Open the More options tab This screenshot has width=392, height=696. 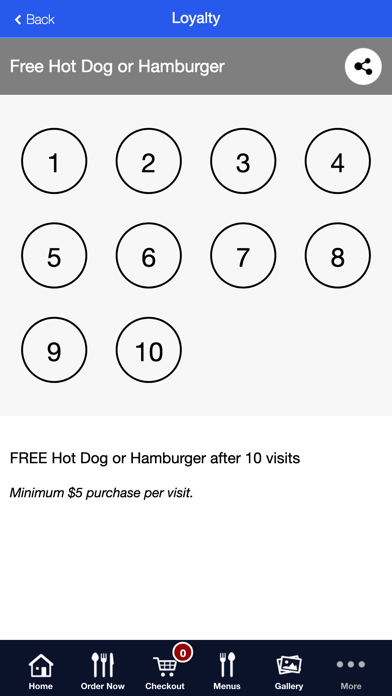(351, 671)
